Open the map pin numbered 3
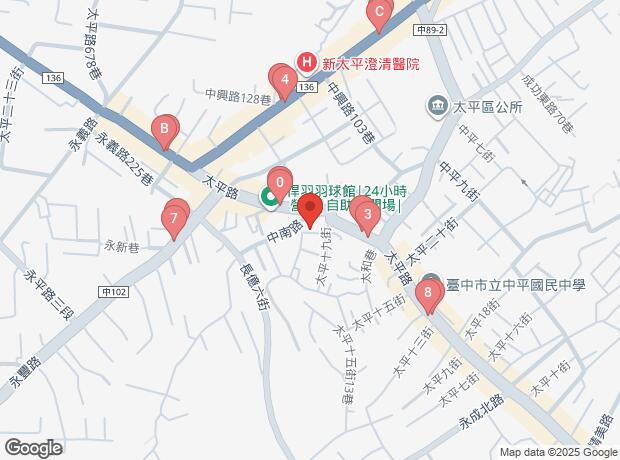620x460 pixels. click(x=367, y=214)
